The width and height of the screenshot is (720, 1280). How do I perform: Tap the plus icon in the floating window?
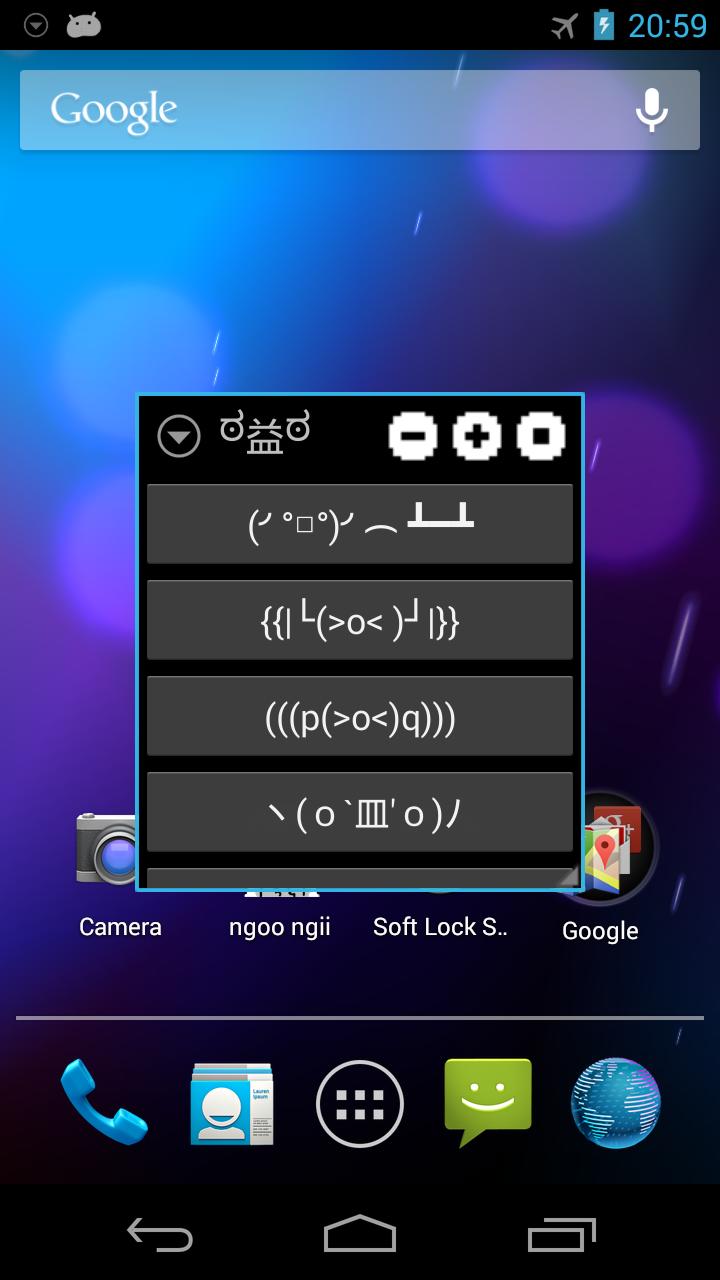pos(477,437)
